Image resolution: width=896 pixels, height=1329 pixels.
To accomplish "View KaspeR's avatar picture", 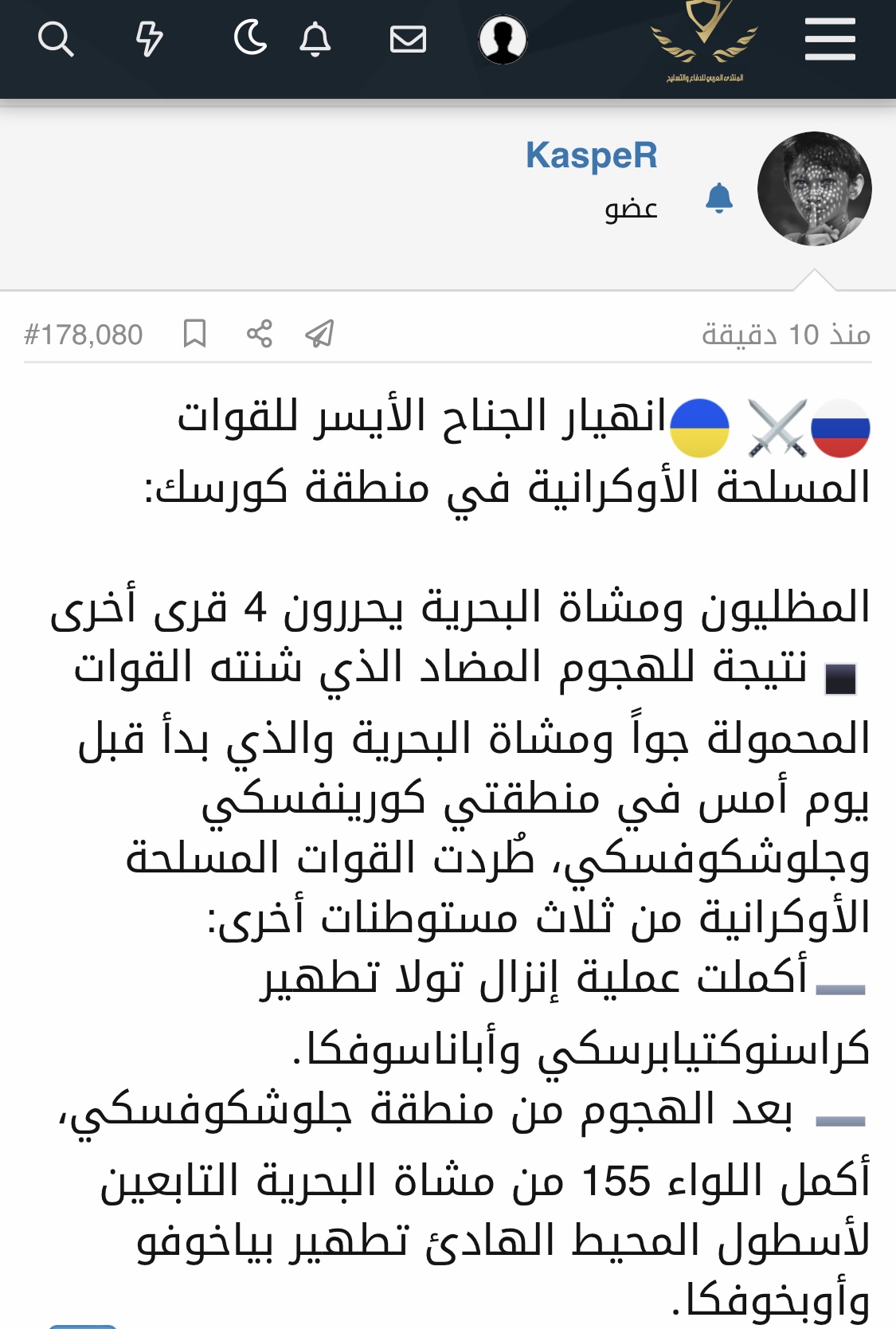I will click(814, 189).
